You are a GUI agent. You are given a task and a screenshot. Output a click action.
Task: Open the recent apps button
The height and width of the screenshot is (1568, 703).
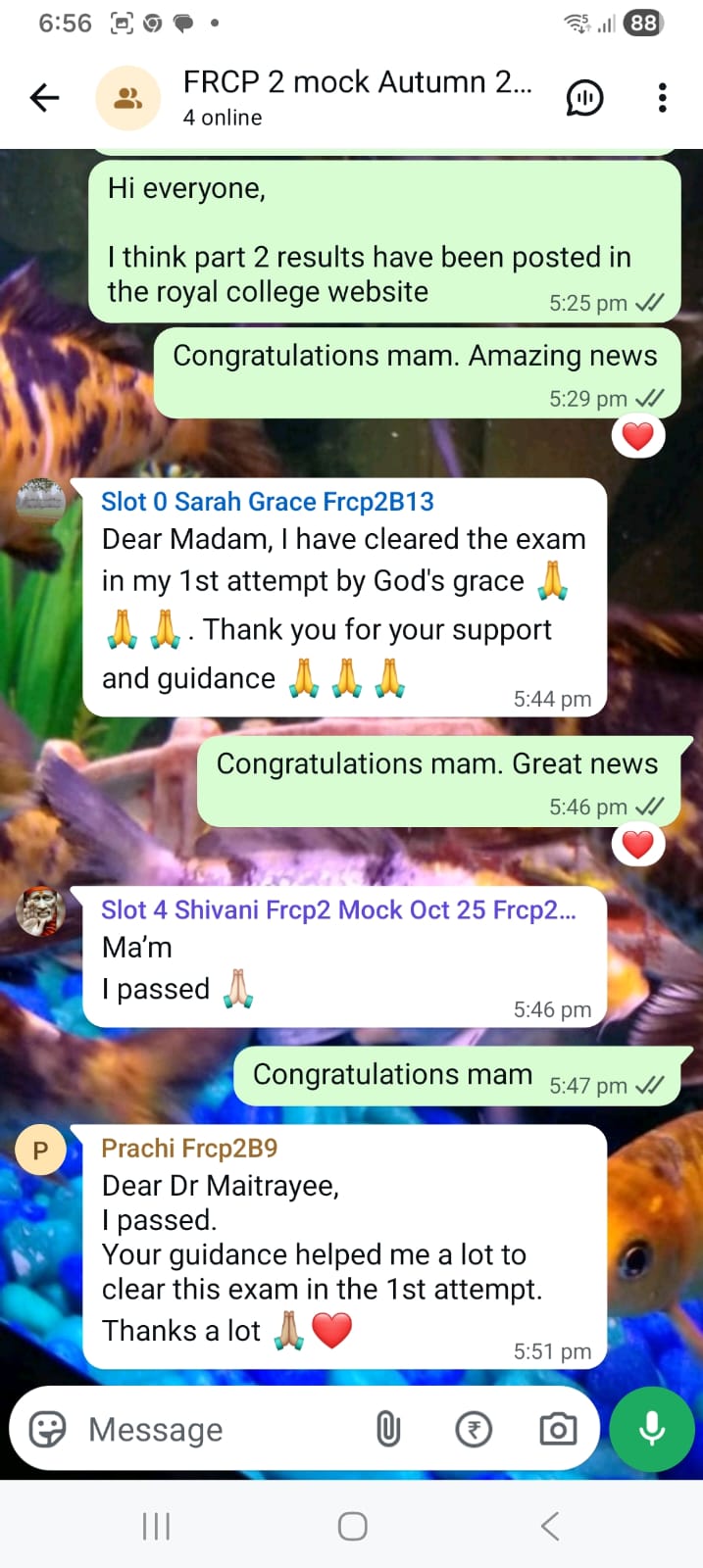tap(156, 1526)
